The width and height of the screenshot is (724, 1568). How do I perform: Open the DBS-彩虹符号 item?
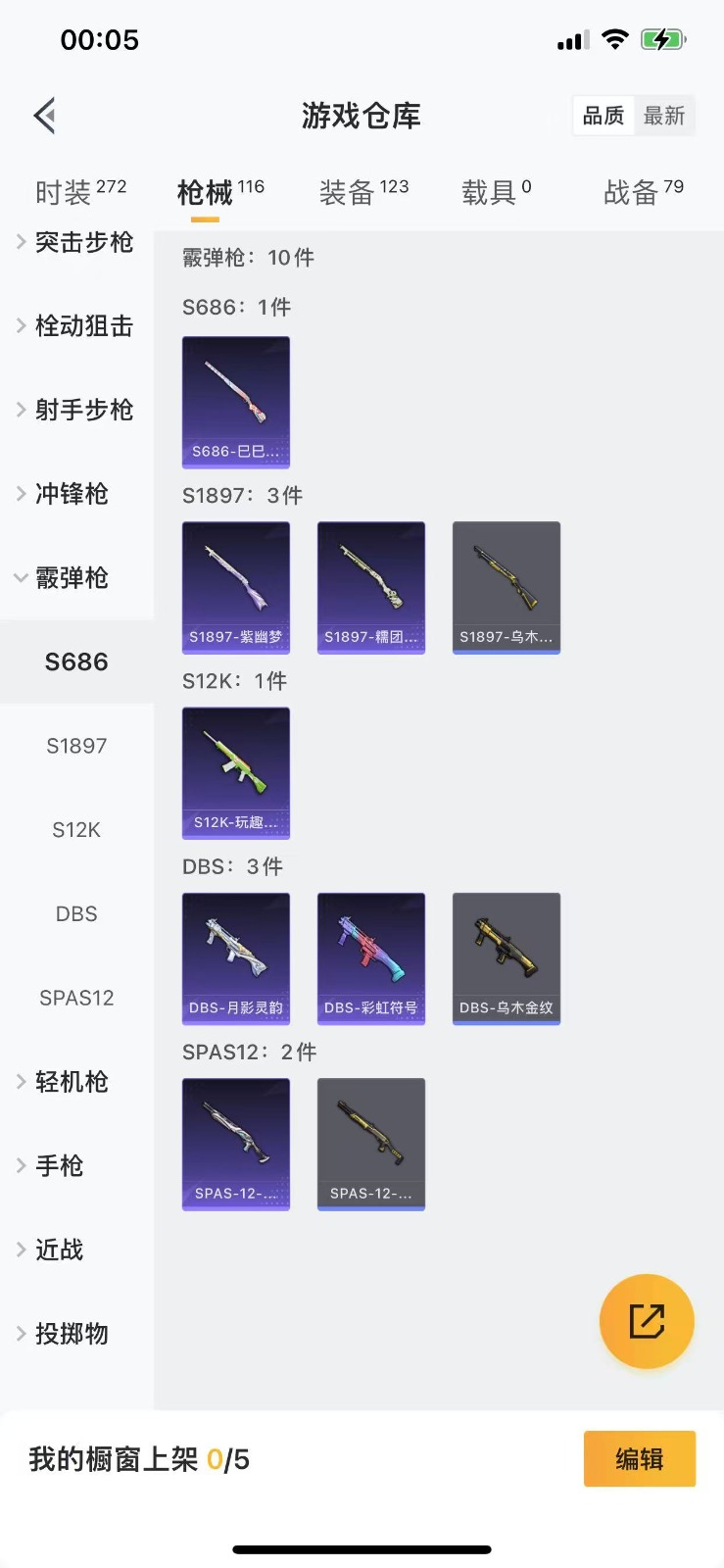click(371, 958)
